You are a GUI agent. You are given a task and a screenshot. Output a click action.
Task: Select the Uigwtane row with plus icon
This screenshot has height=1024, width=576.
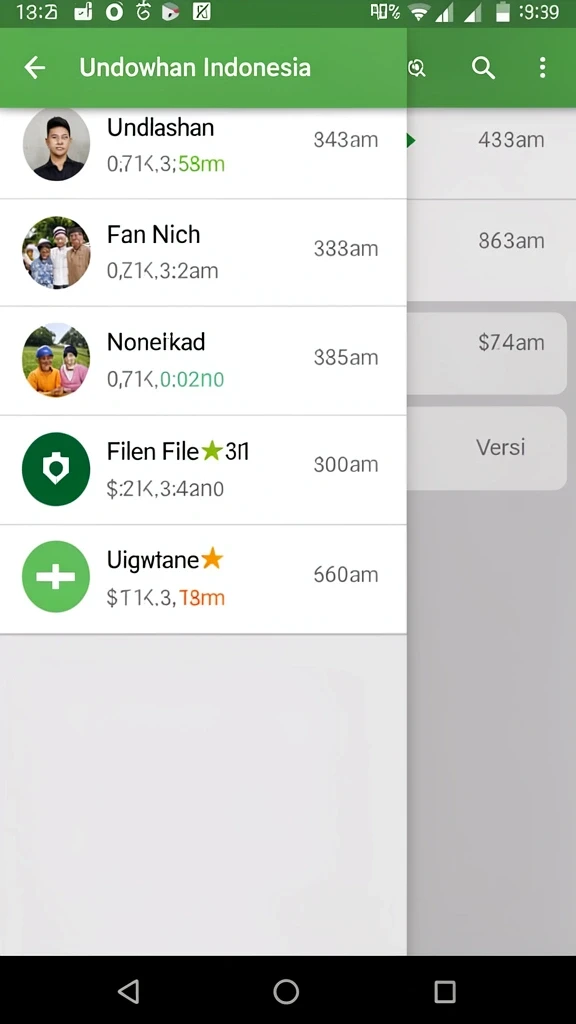coord(203,579)
